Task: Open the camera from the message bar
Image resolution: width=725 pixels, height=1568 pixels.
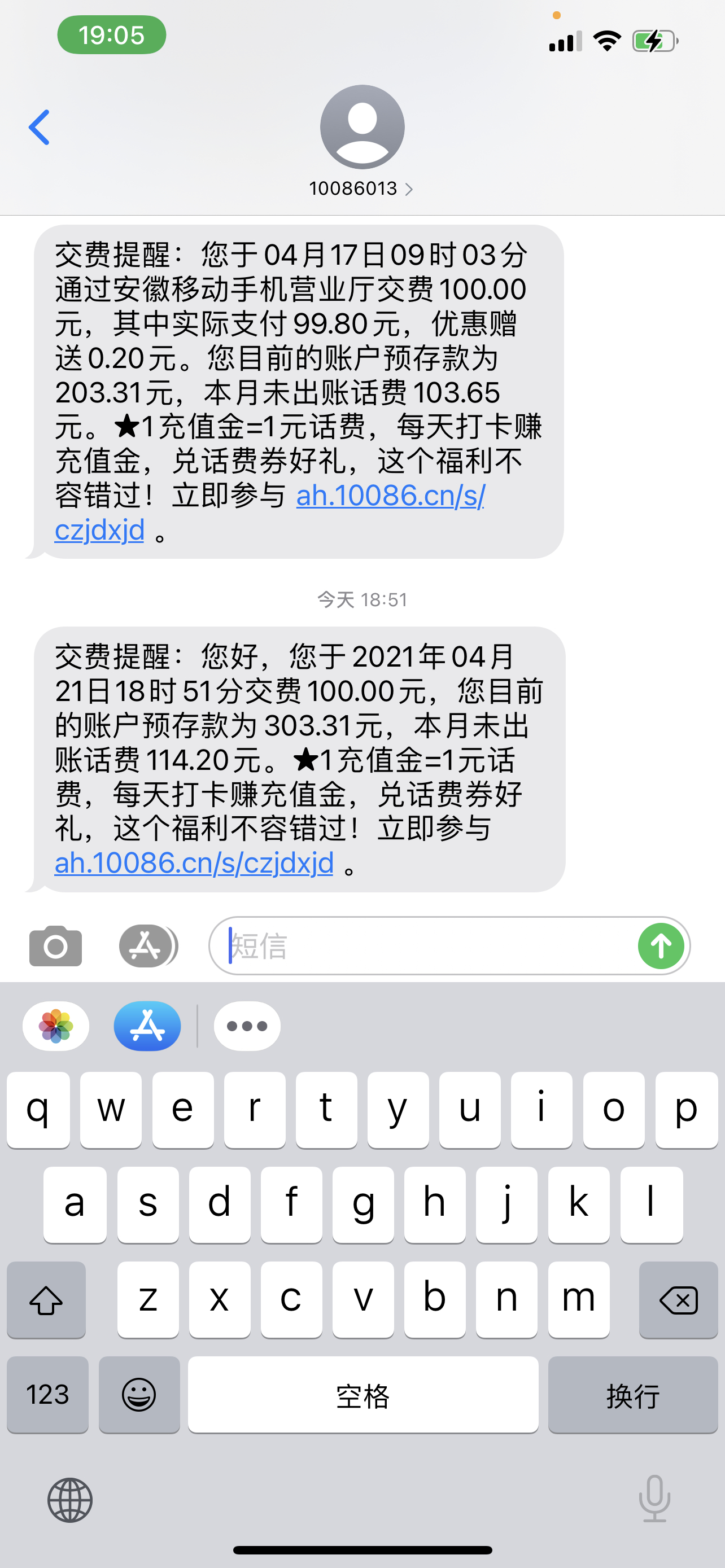Action: pos(55,946)
